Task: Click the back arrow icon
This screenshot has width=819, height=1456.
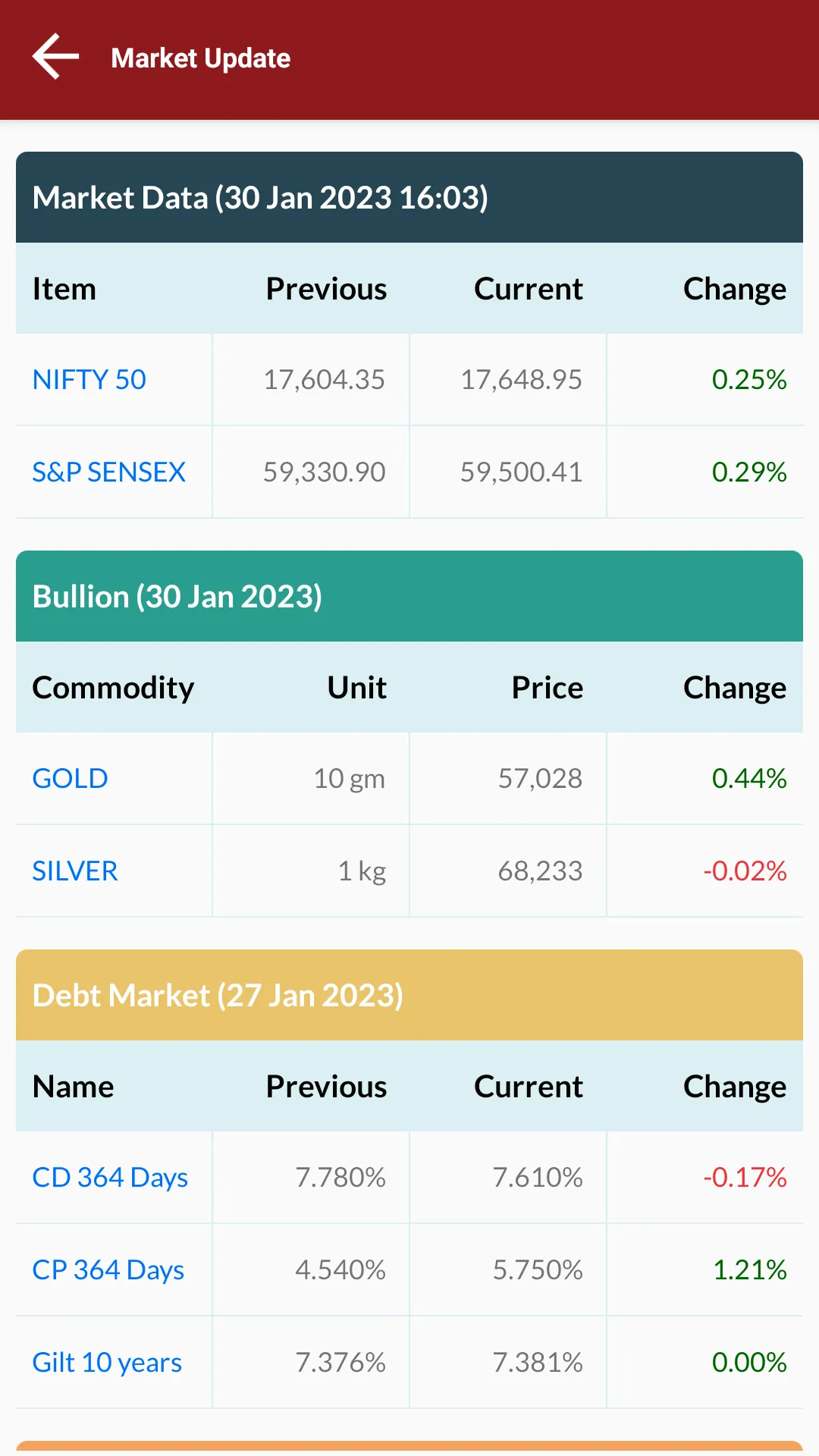Action: pyautogui.click(x=53, y=55)
